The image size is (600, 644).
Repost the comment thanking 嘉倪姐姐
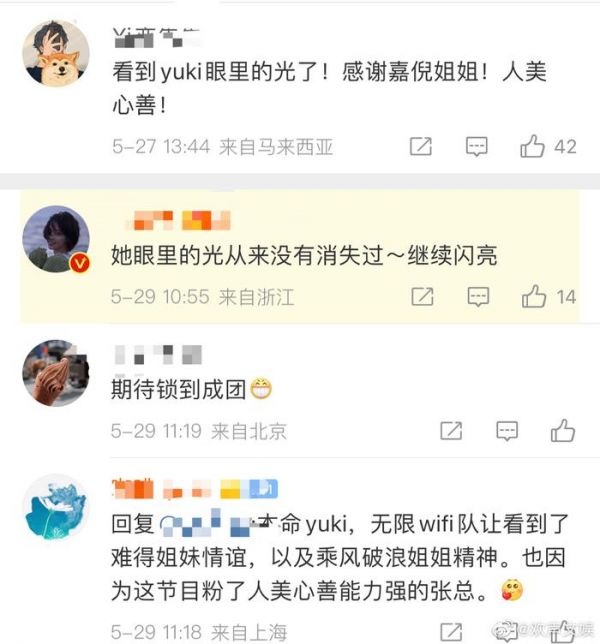pos(421,147)
